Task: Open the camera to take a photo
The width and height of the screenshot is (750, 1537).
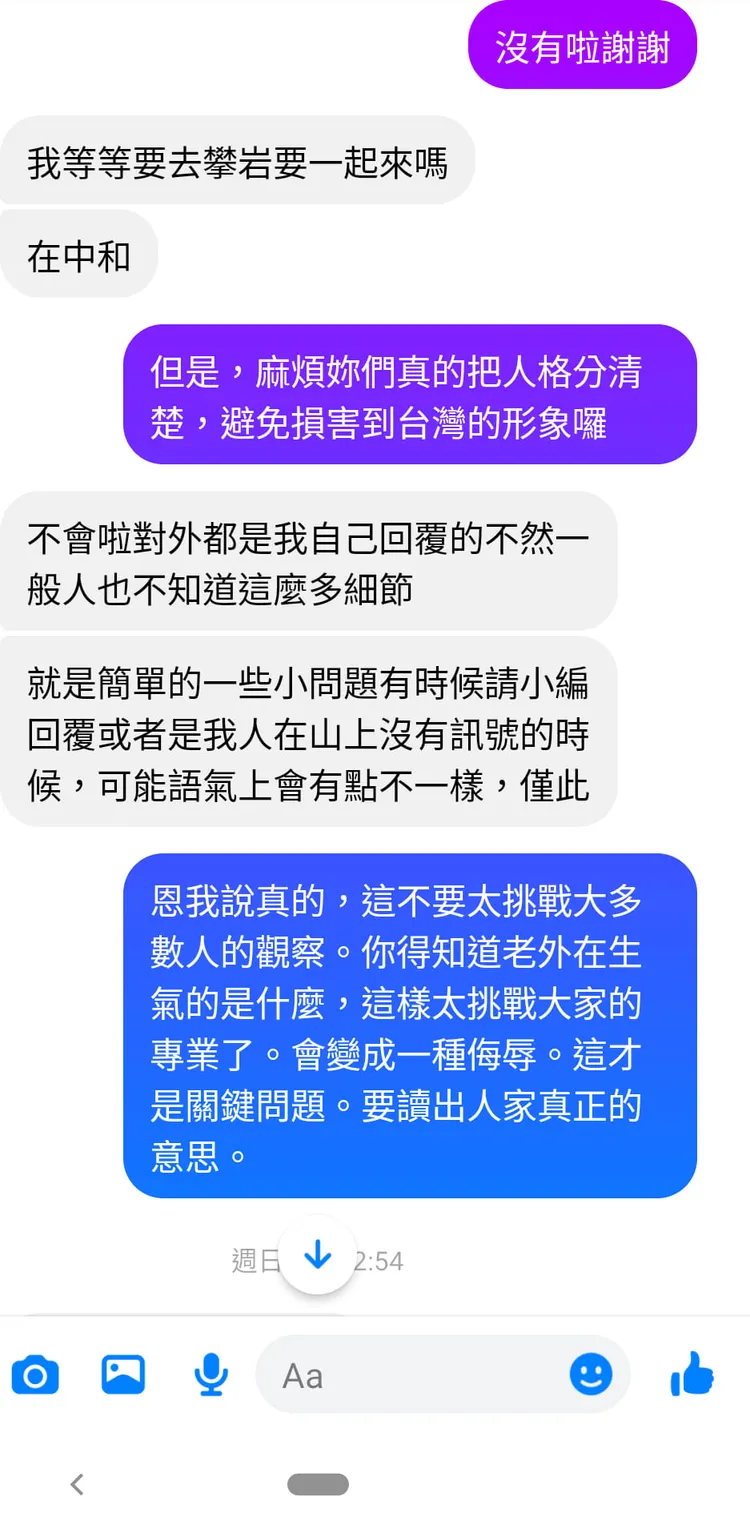Action: point(35,1375)
